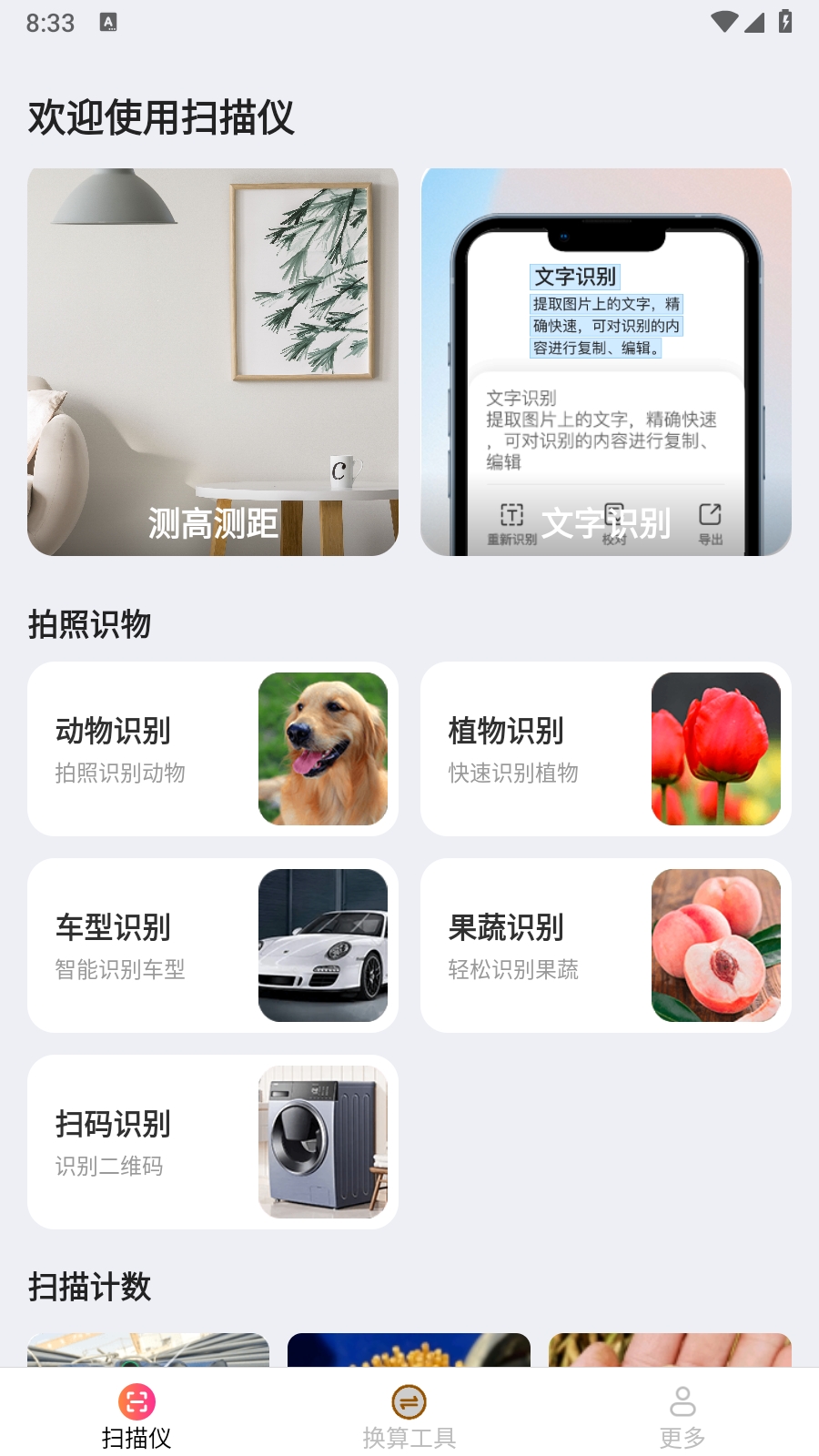819x1456 pixels.
Task: Open 果蔬识别 fruit and vegetable recognition
Action: click(606, 945)
